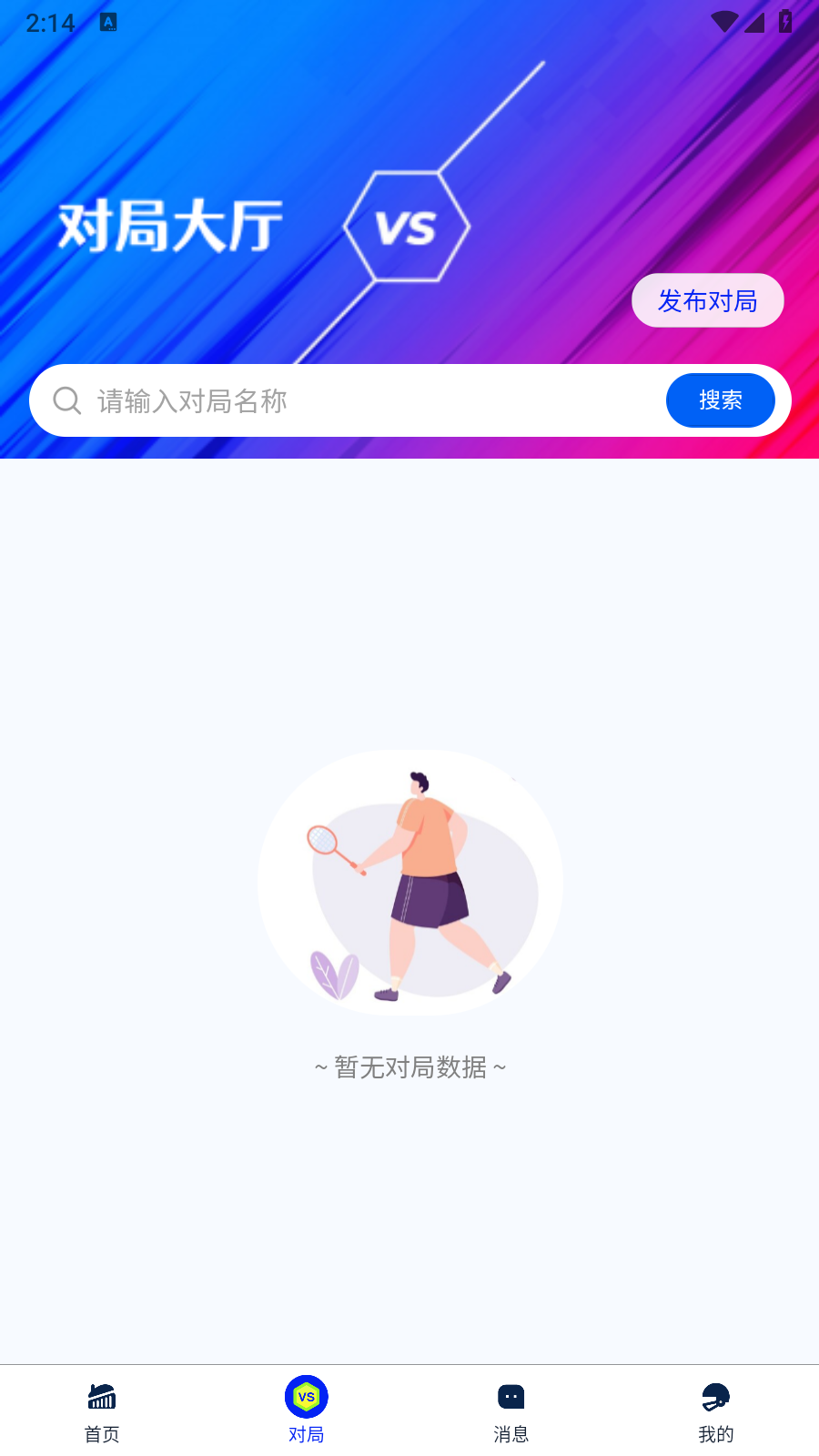Select the 对局 tab
The width and height of the screenshot is (819, 1456).
(307, 1412)
